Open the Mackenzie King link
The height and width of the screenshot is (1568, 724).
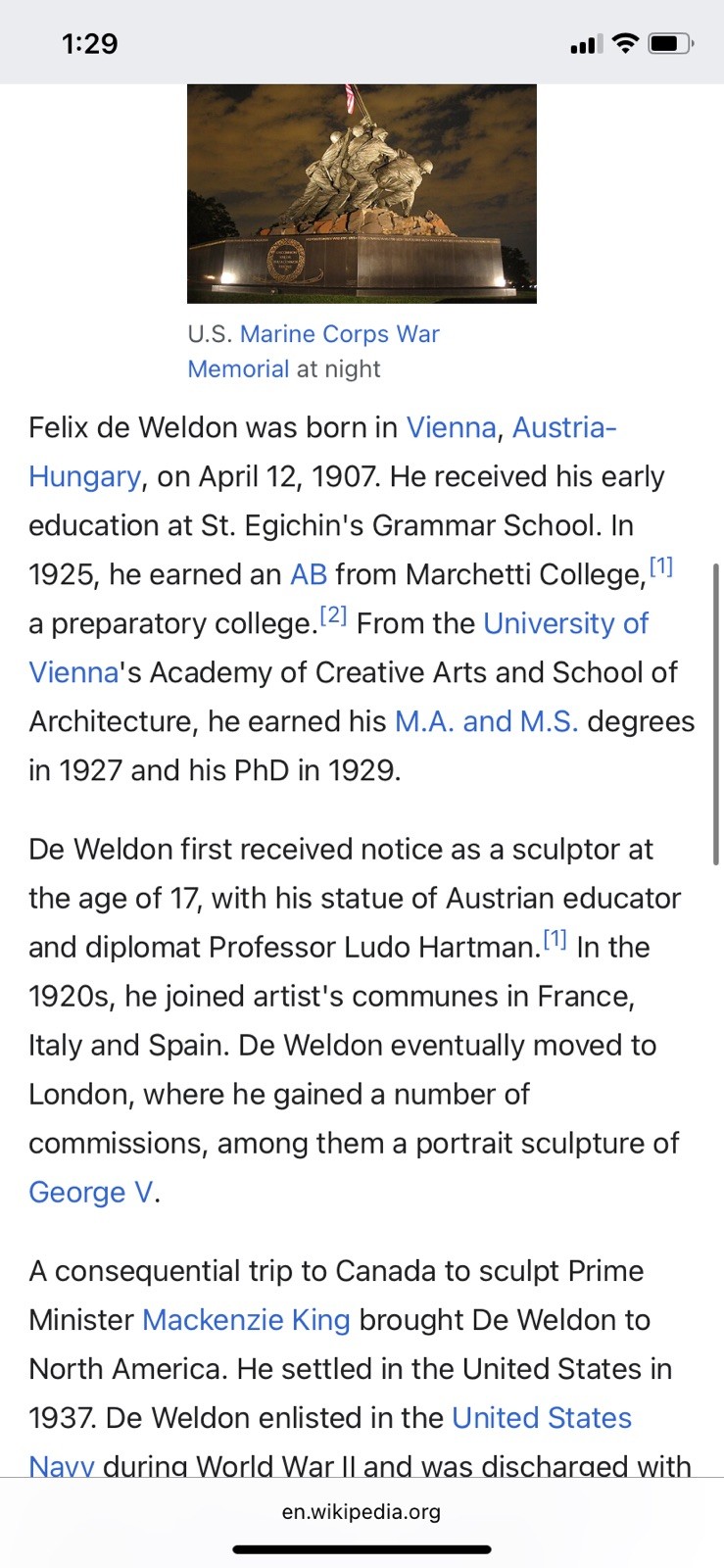(246, 1320)
